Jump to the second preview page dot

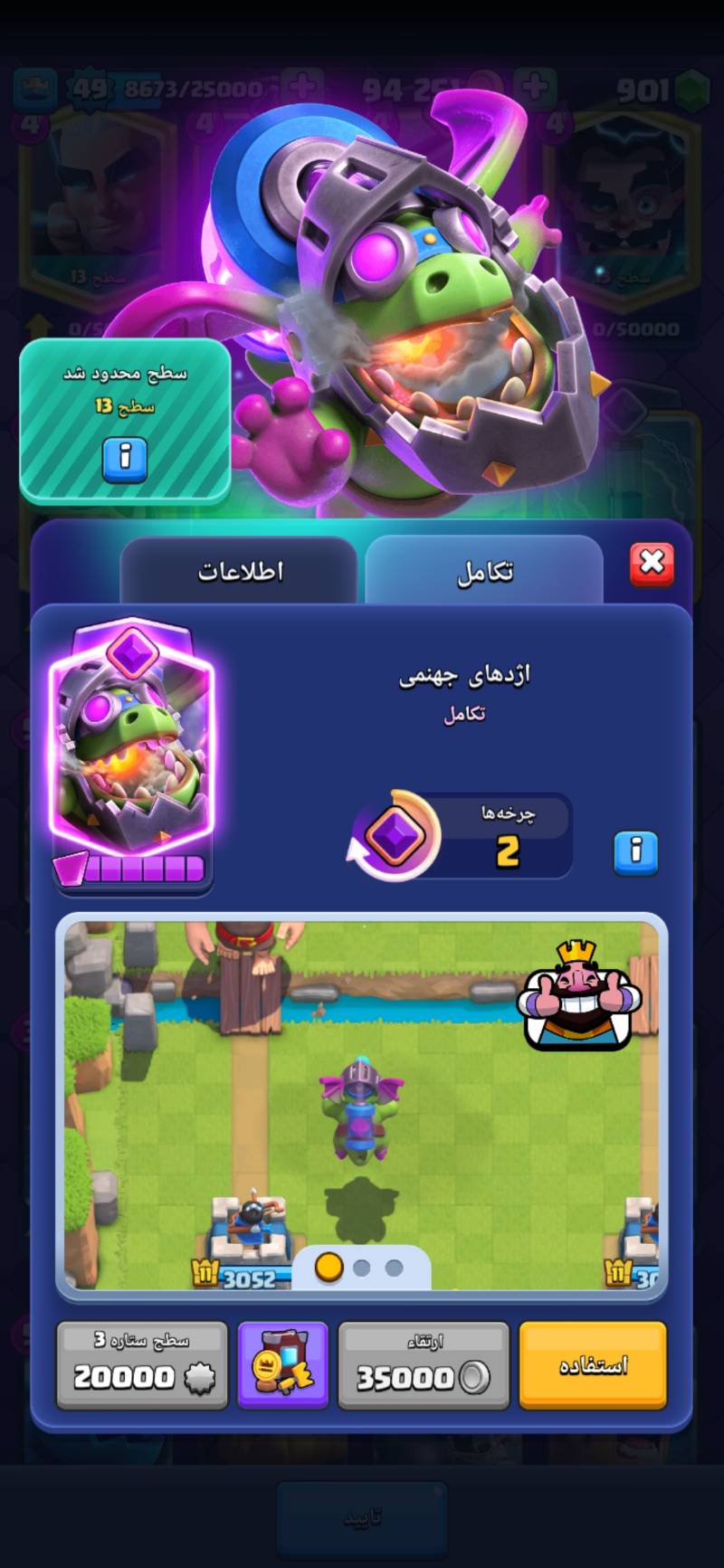click(x=361, y=1268)
